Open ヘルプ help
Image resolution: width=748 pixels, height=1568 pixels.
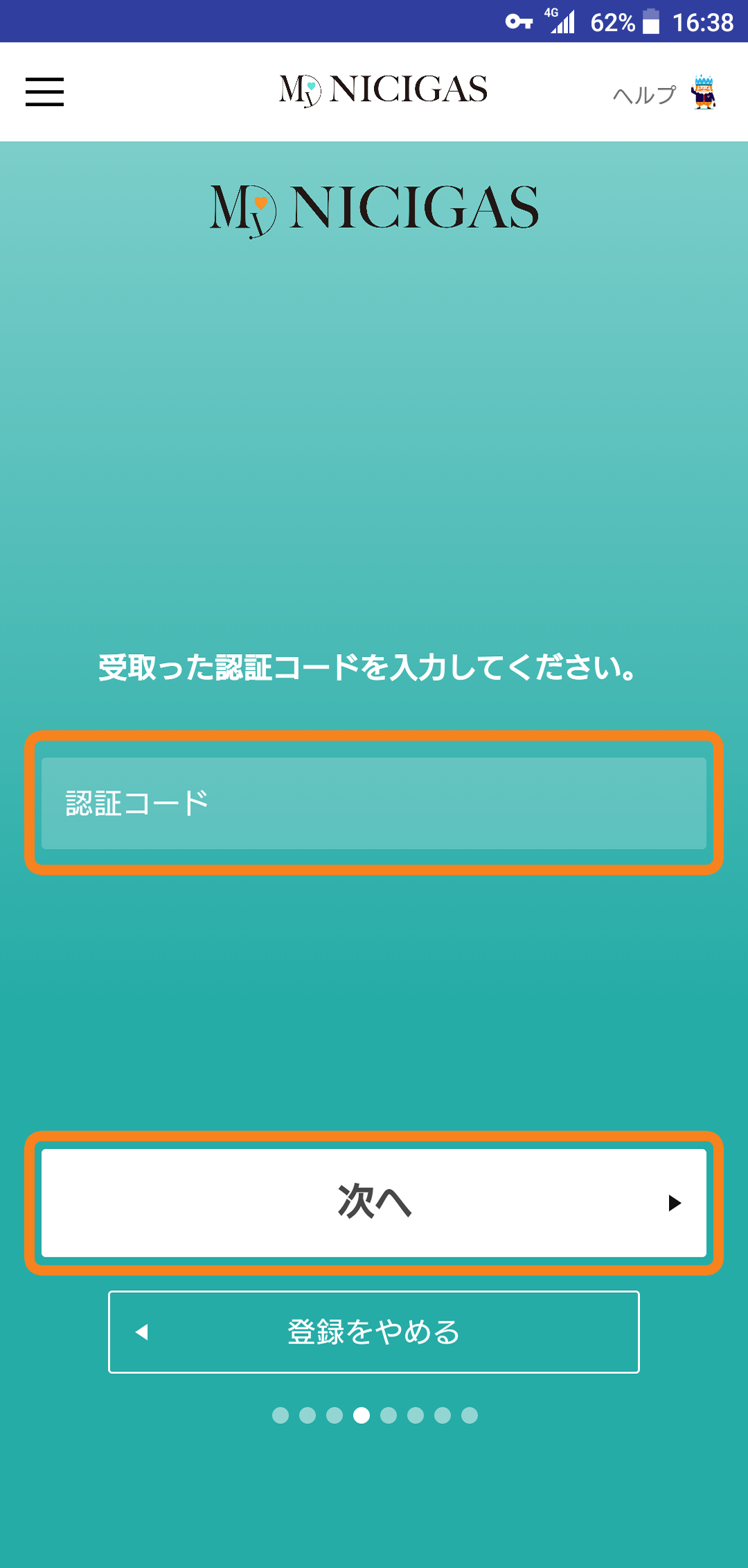664,93
